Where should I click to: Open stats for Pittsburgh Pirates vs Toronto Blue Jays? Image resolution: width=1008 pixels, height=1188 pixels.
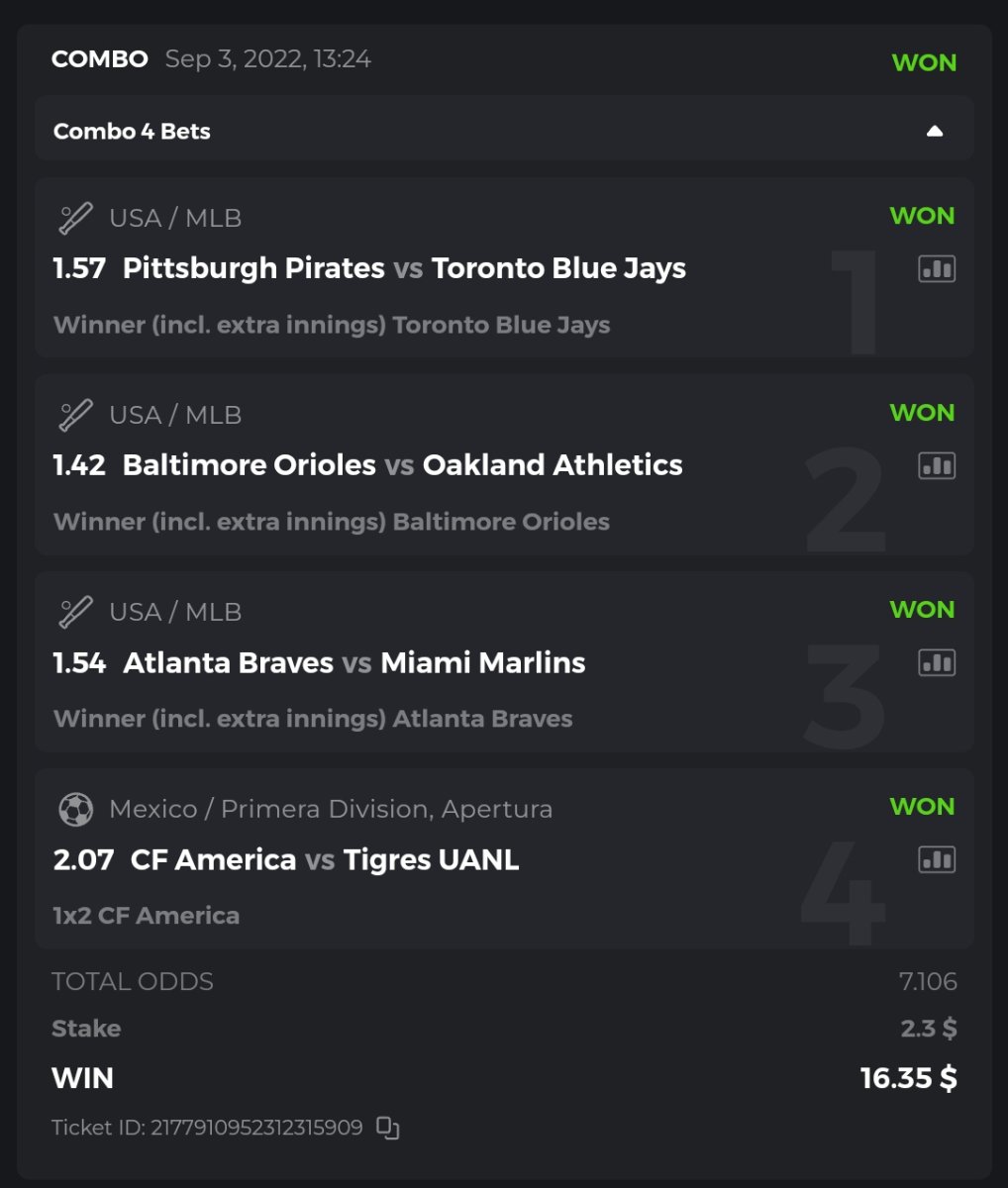936,268
